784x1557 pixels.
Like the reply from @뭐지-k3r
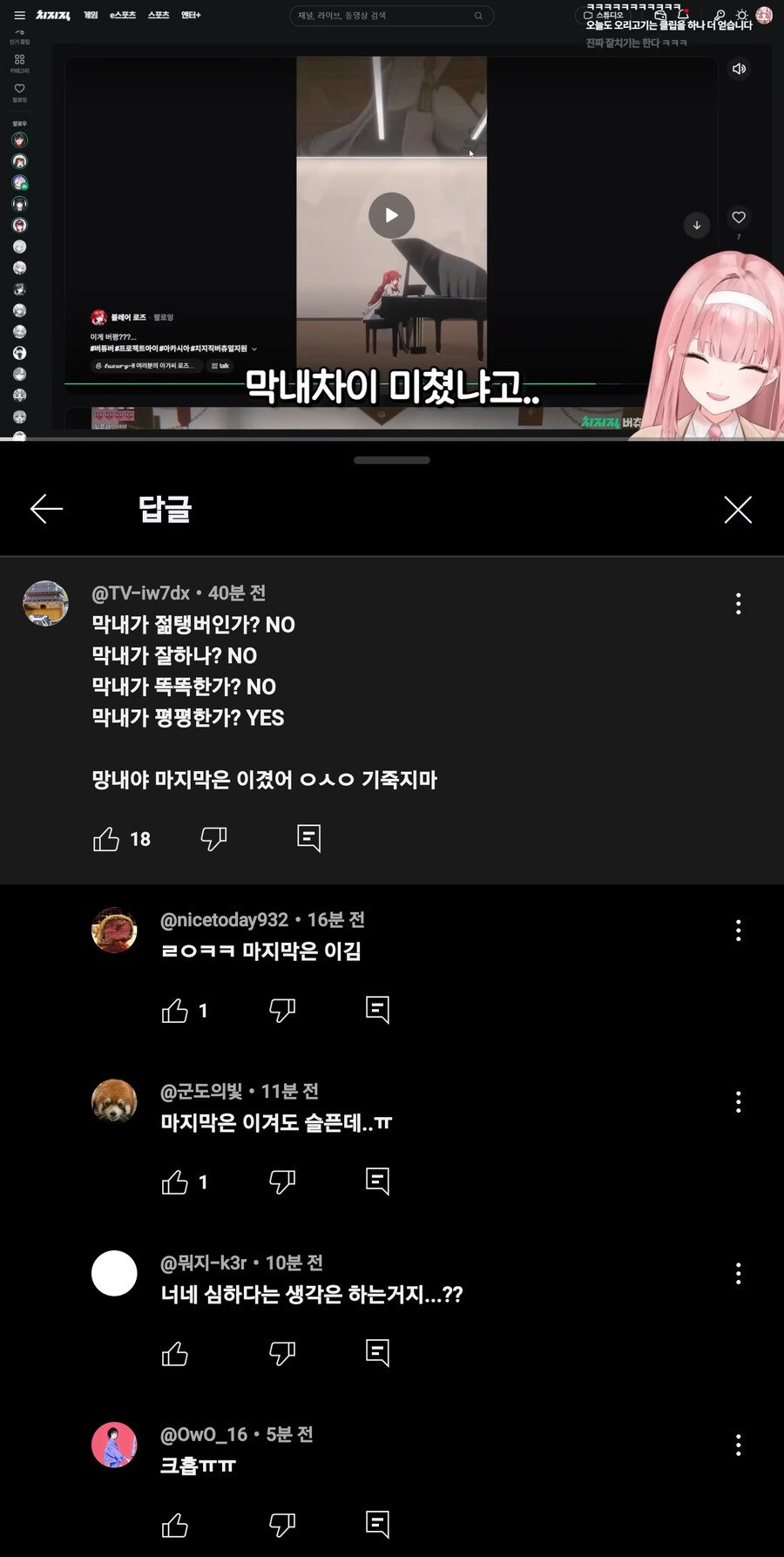point(175,1354)
